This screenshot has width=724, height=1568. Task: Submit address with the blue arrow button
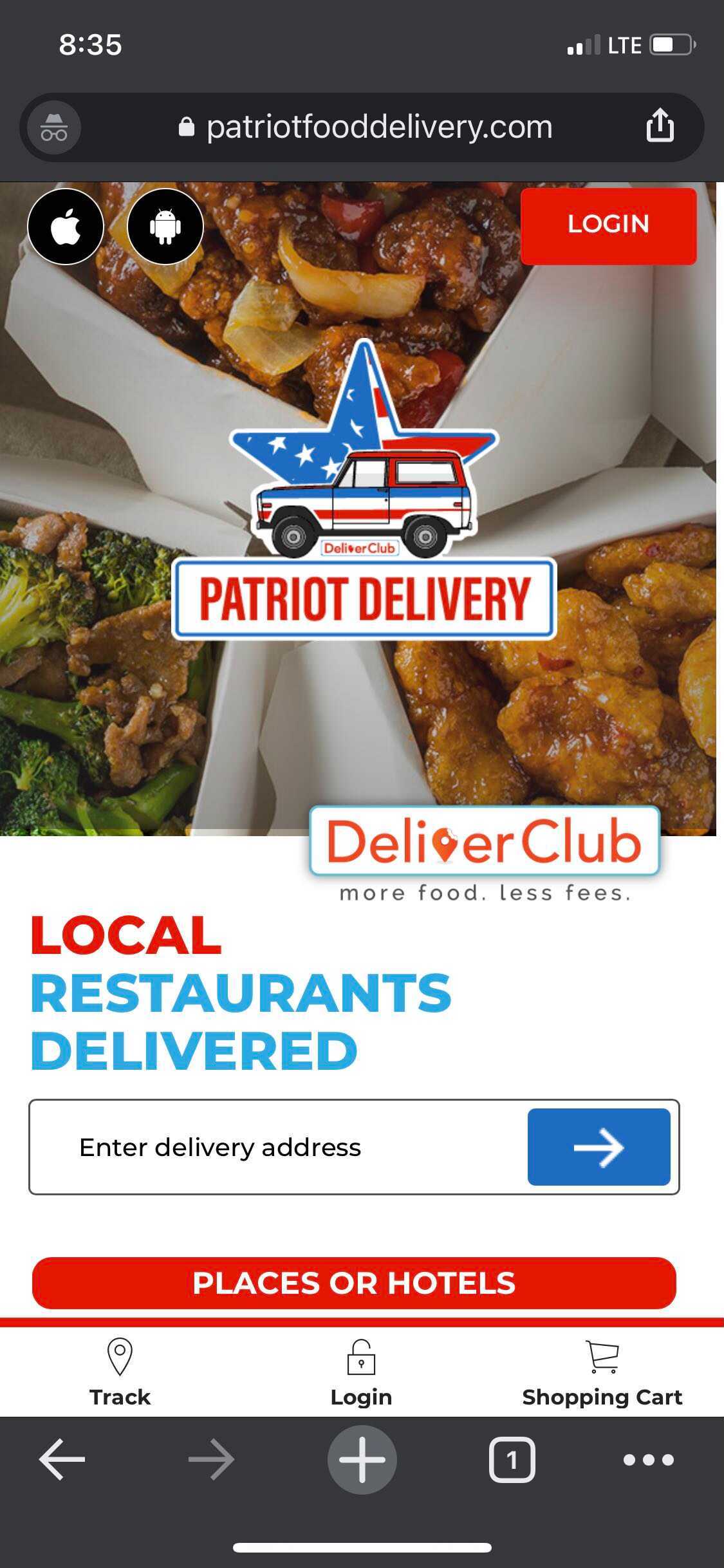[599, 1147]
